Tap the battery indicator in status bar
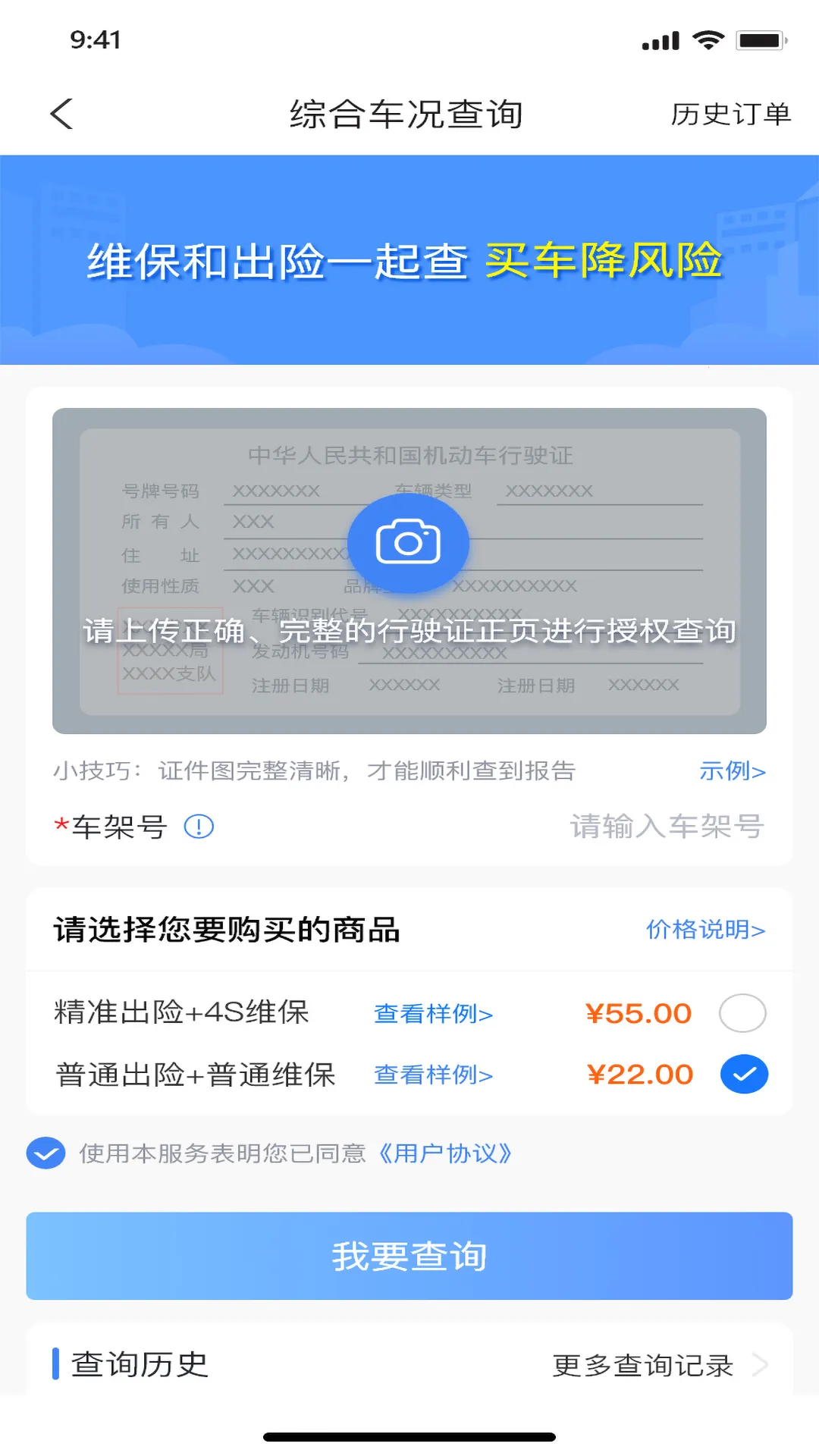The image size is (819, 1456). [762, 39]
